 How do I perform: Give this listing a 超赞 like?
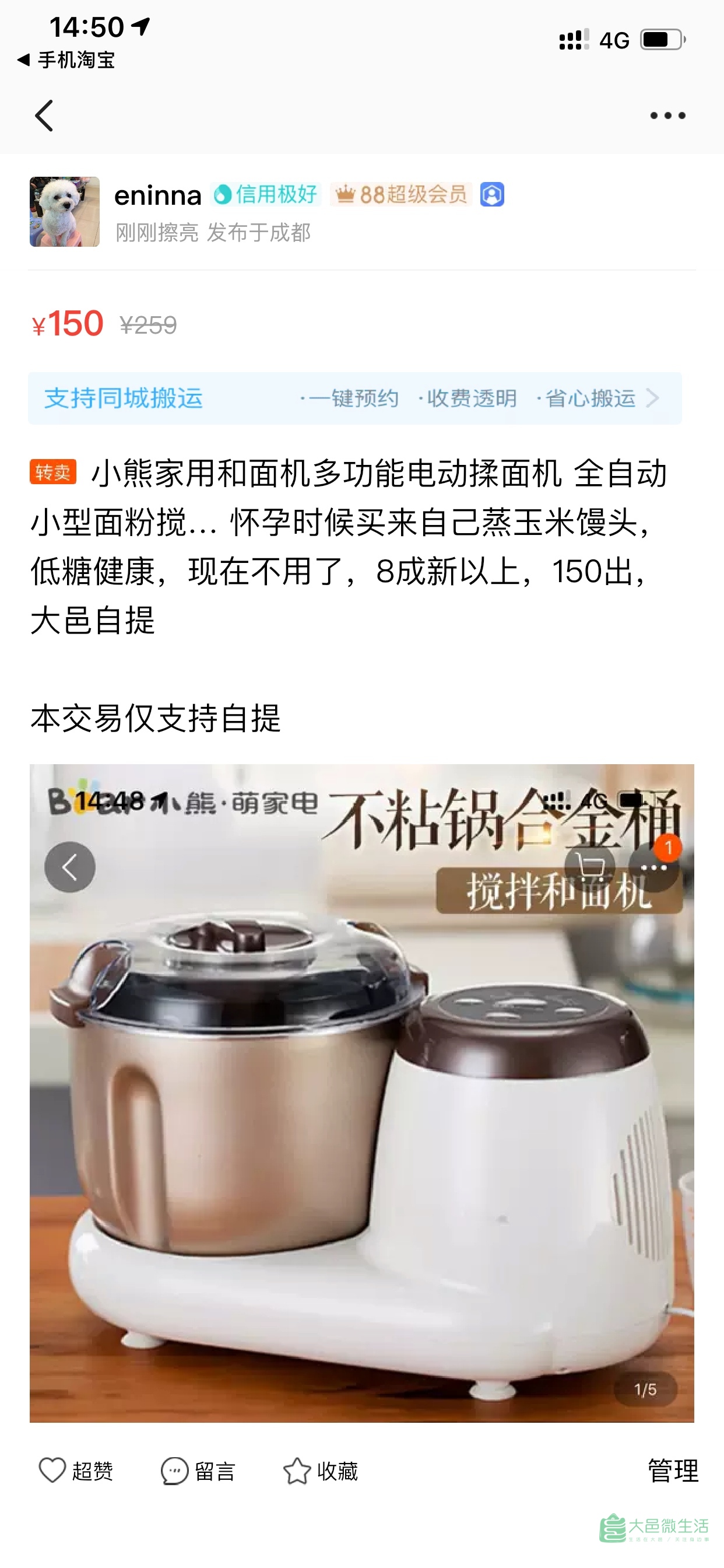76,1471
